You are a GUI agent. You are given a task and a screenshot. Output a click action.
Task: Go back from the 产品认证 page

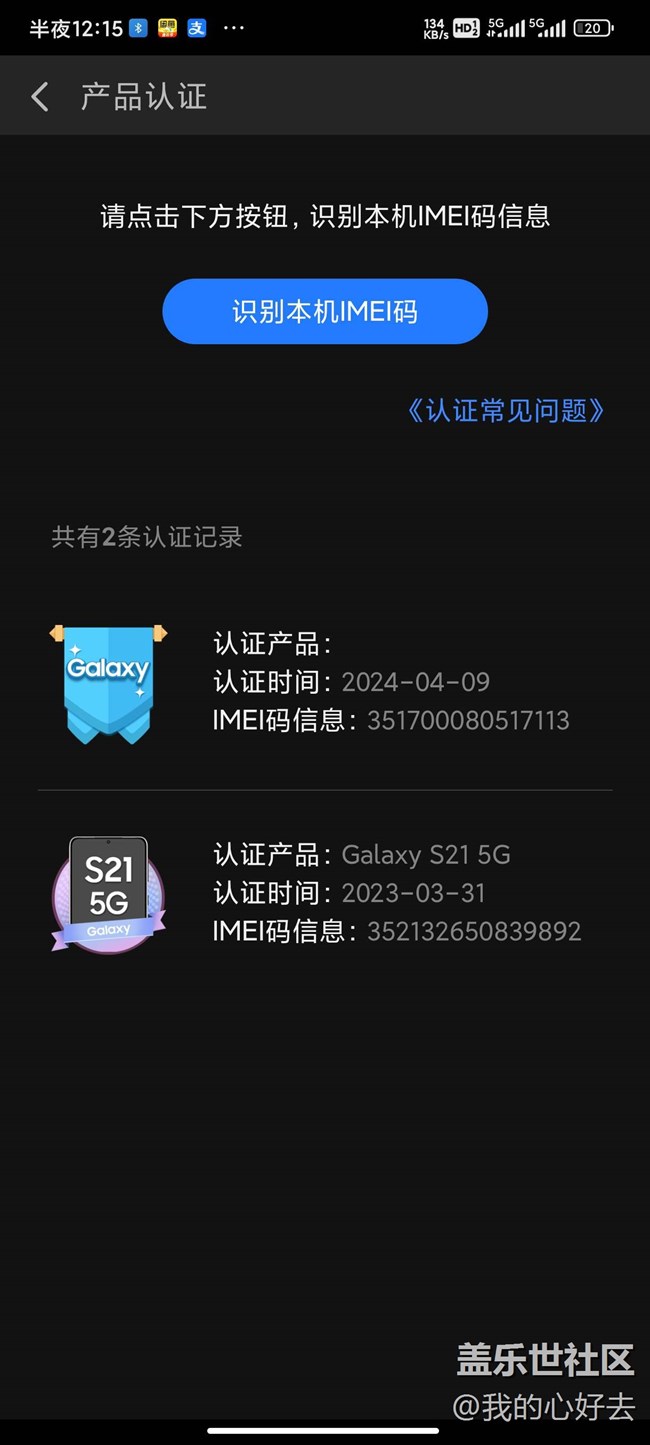[40, 97]
